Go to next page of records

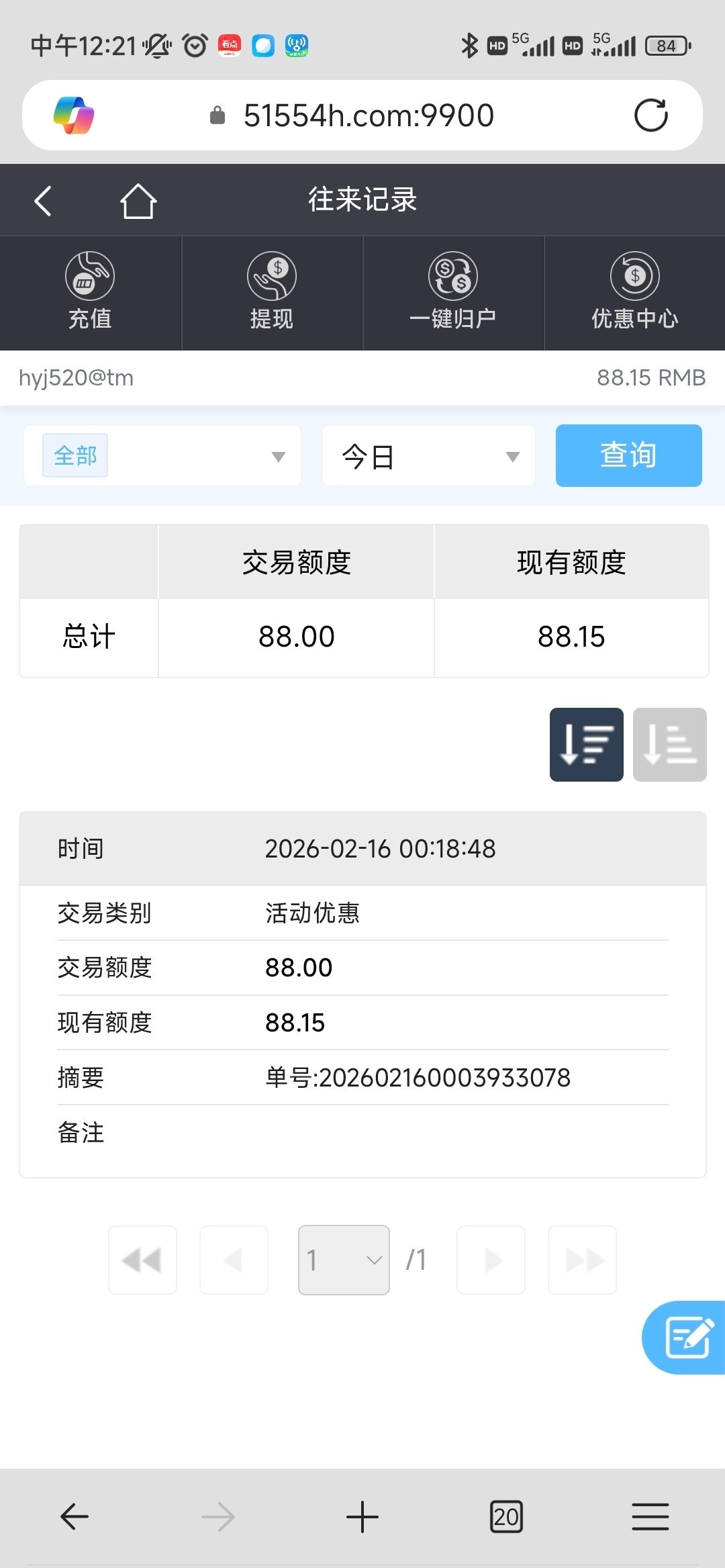[x=491, y=1260]
